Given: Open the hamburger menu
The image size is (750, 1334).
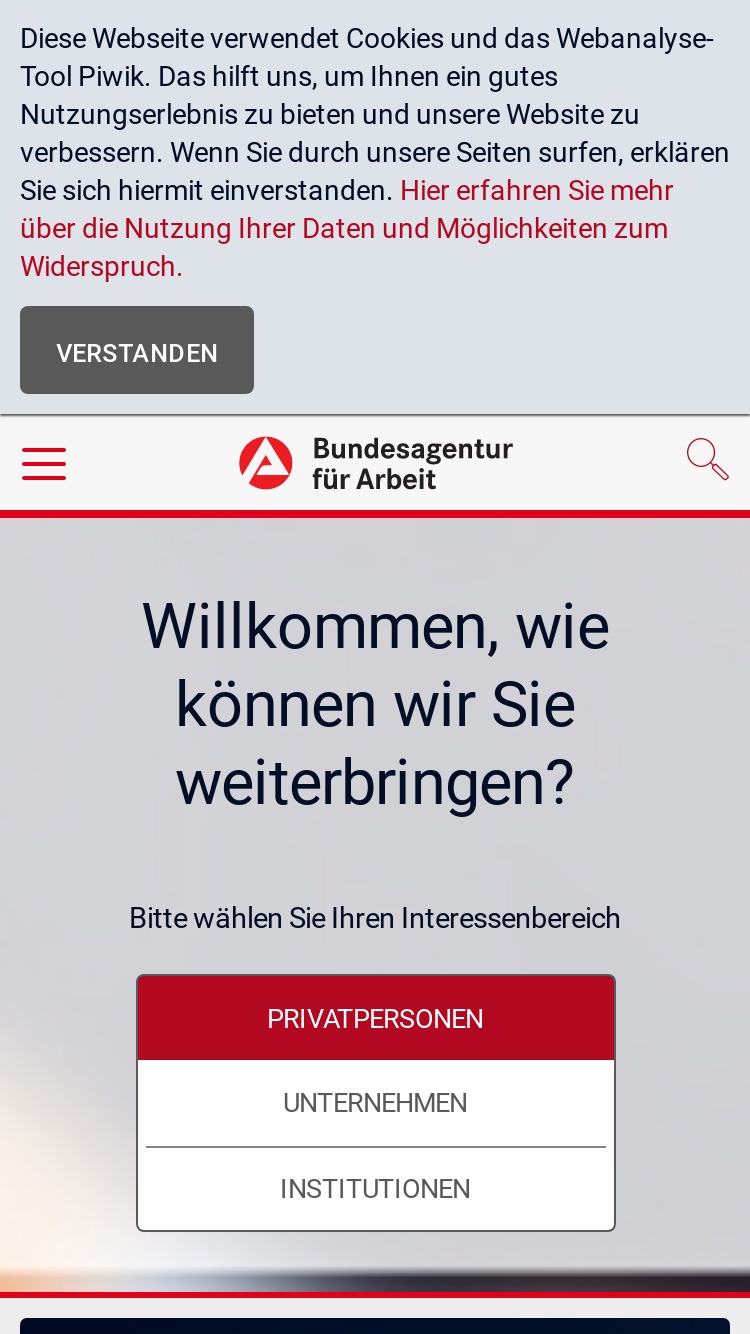Looking at the screenshot, I should tap(44, 463).
